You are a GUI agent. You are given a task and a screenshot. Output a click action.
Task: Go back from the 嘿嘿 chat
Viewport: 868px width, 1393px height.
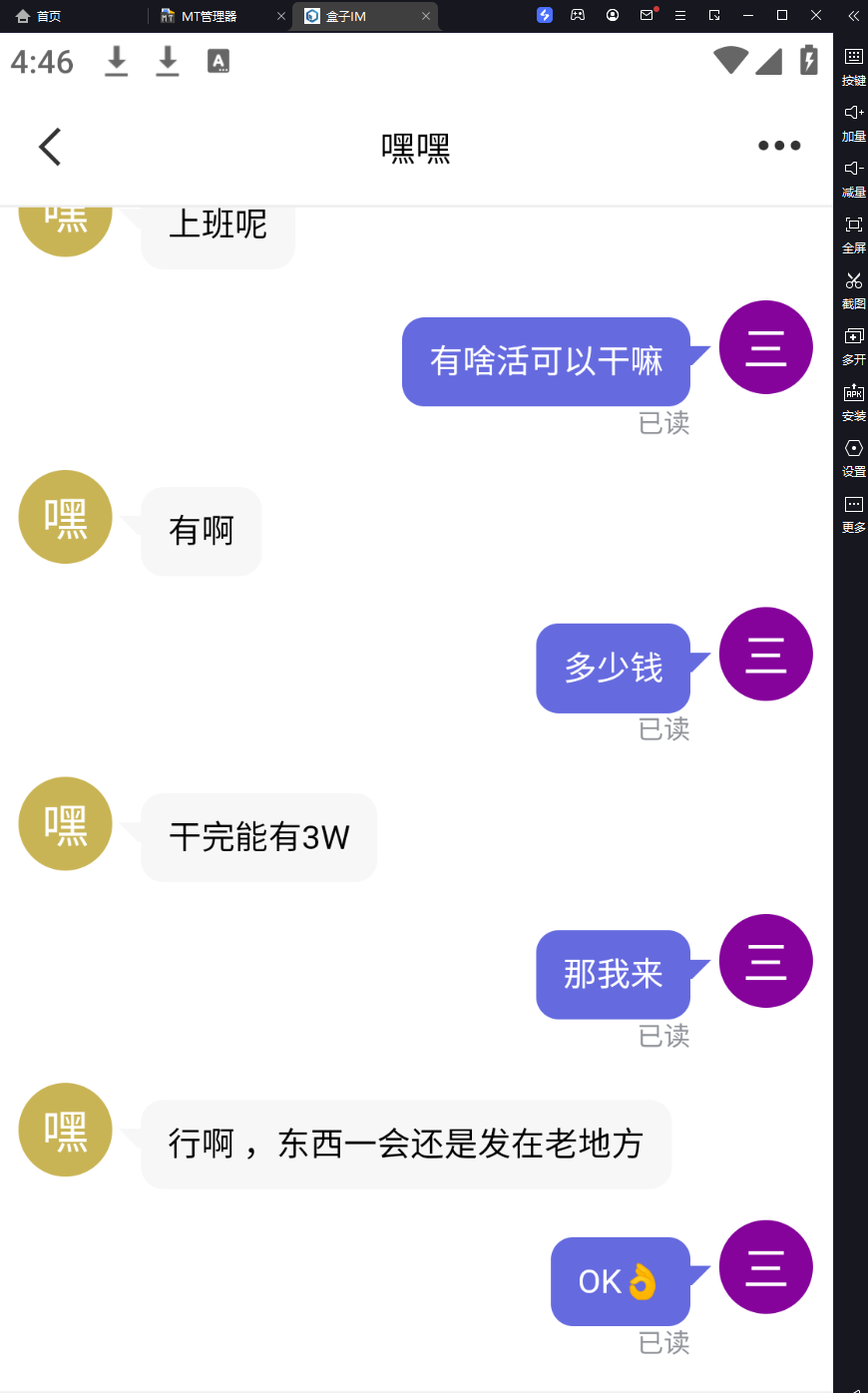[50, 147]
